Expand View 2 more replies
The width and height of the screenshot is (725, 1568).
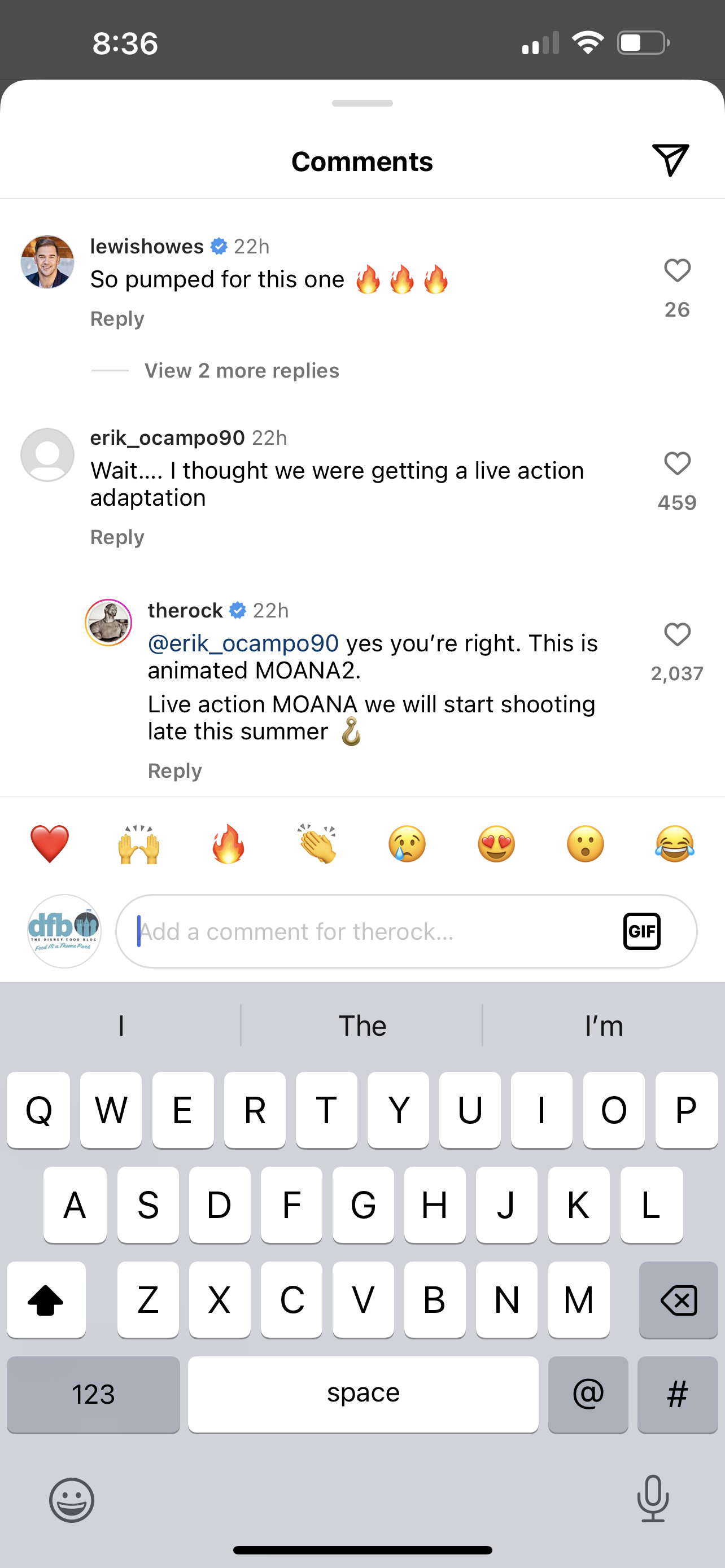point(242,371)
